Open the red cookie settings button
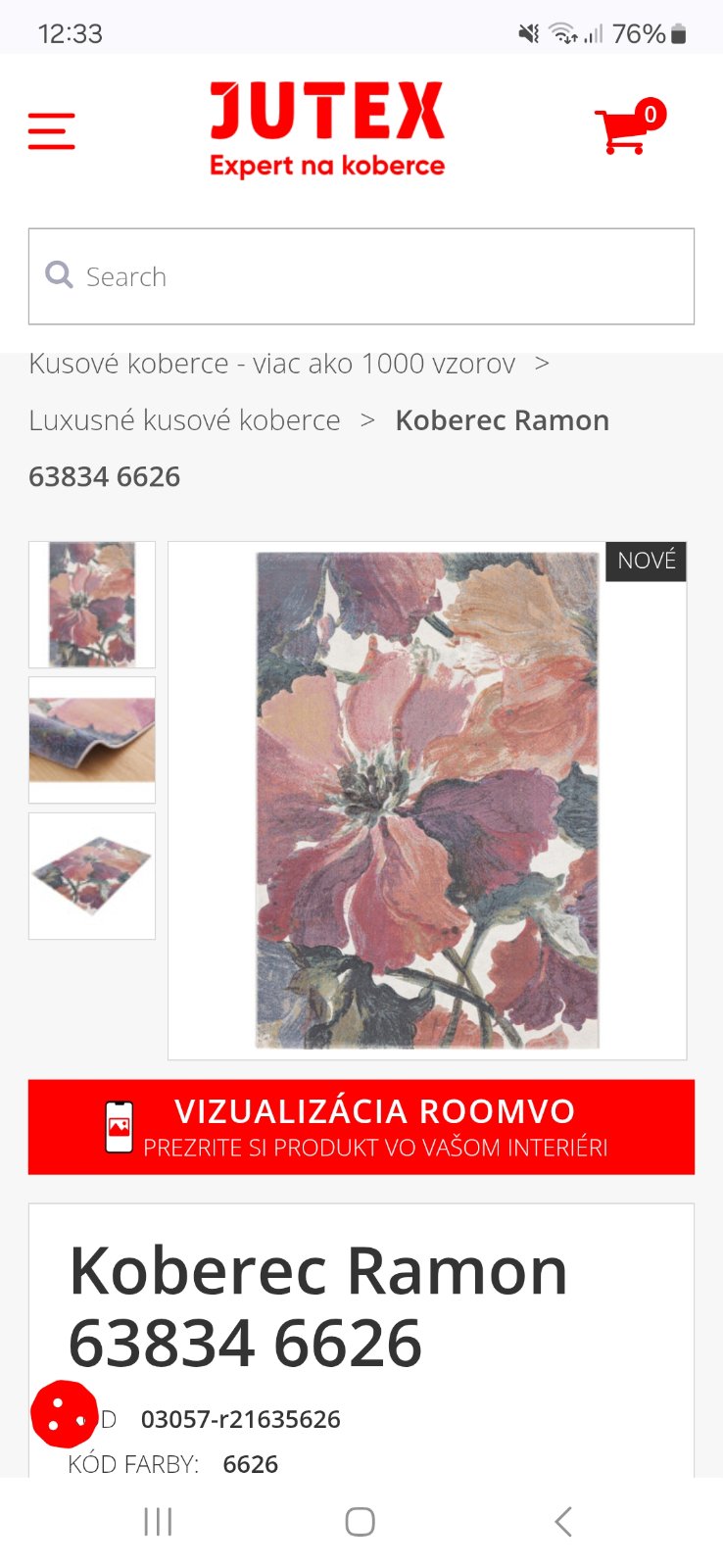723x1568 pixels. 64,1414
